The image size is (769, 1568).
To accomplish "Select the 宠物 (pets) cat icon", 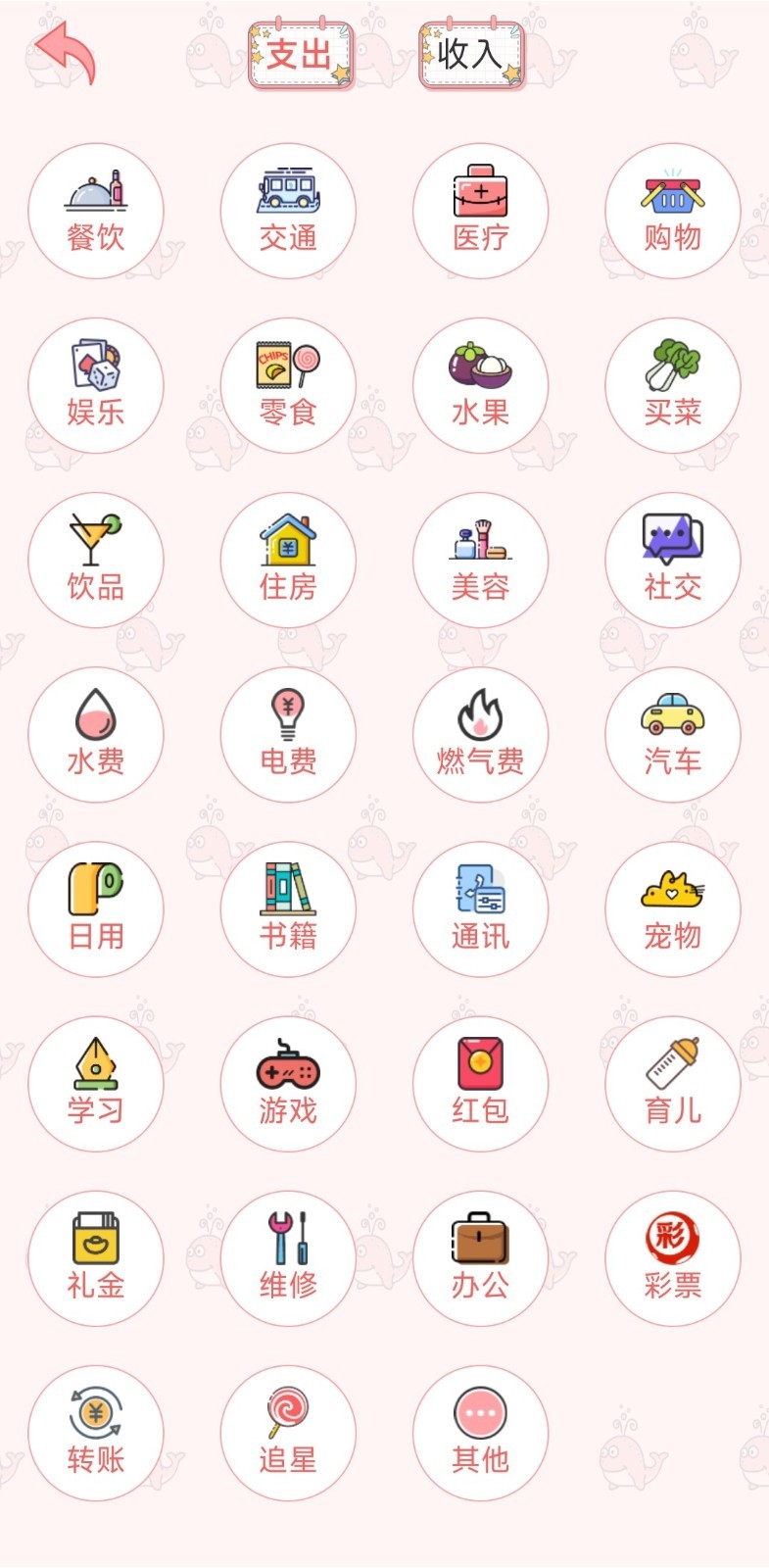I will [x=672, y=908].
